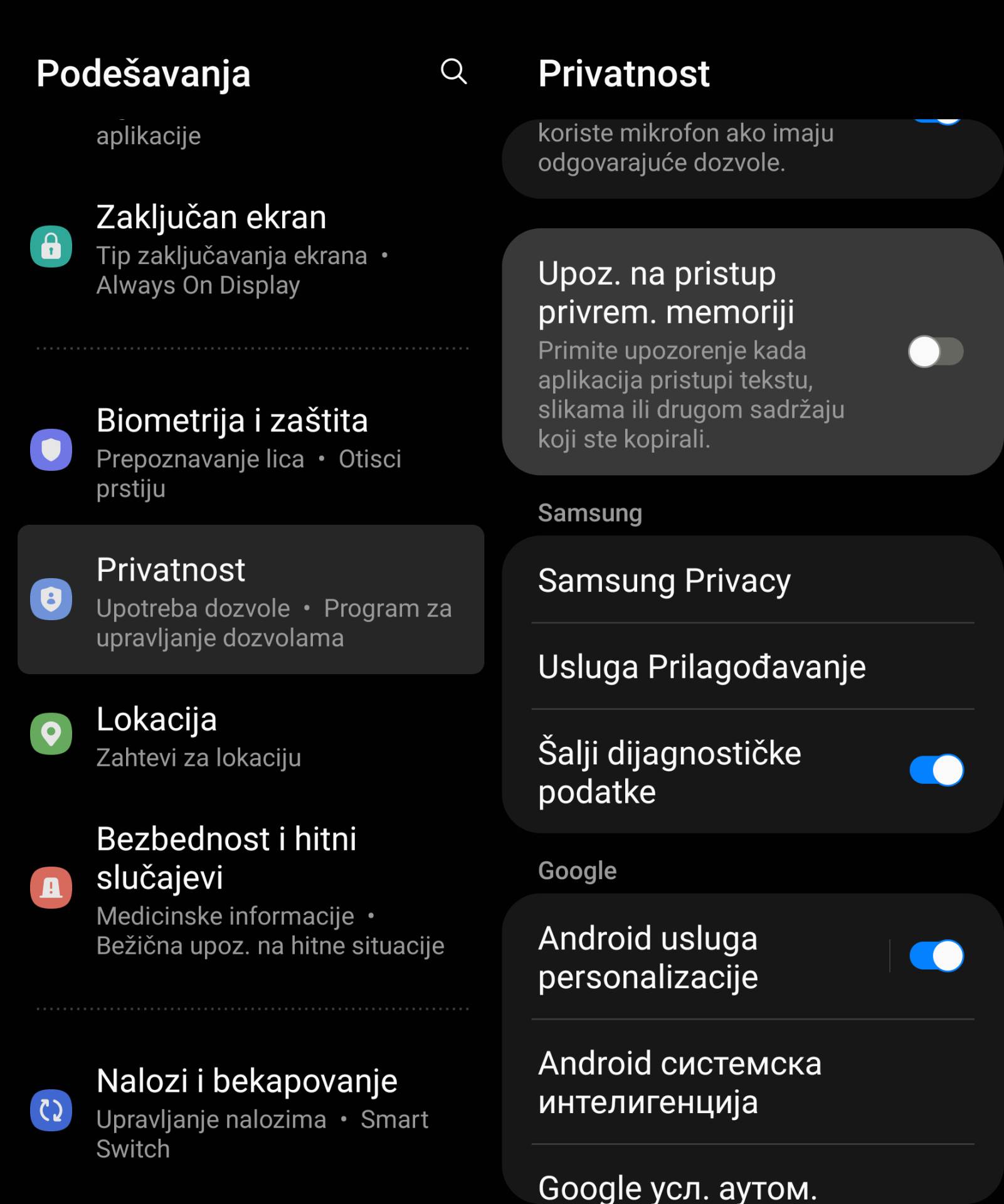Click the Privatnost privacy icon
The width and height of the screenshot is (1004, 1204).
(x=51, y=600)
